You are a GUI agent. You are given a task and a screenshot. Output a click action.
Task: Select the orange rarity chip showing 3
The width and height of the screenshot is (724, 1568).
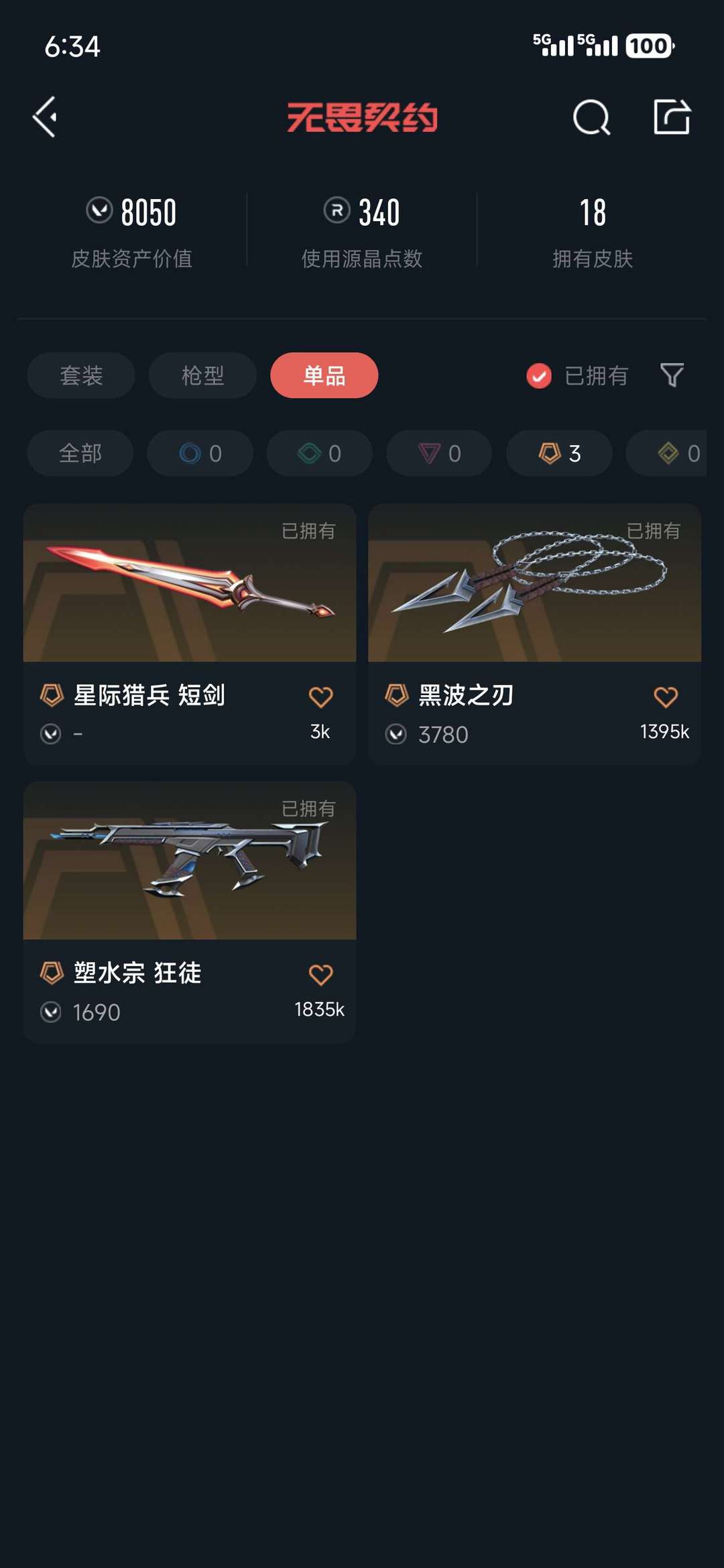(x=558, y=453)
